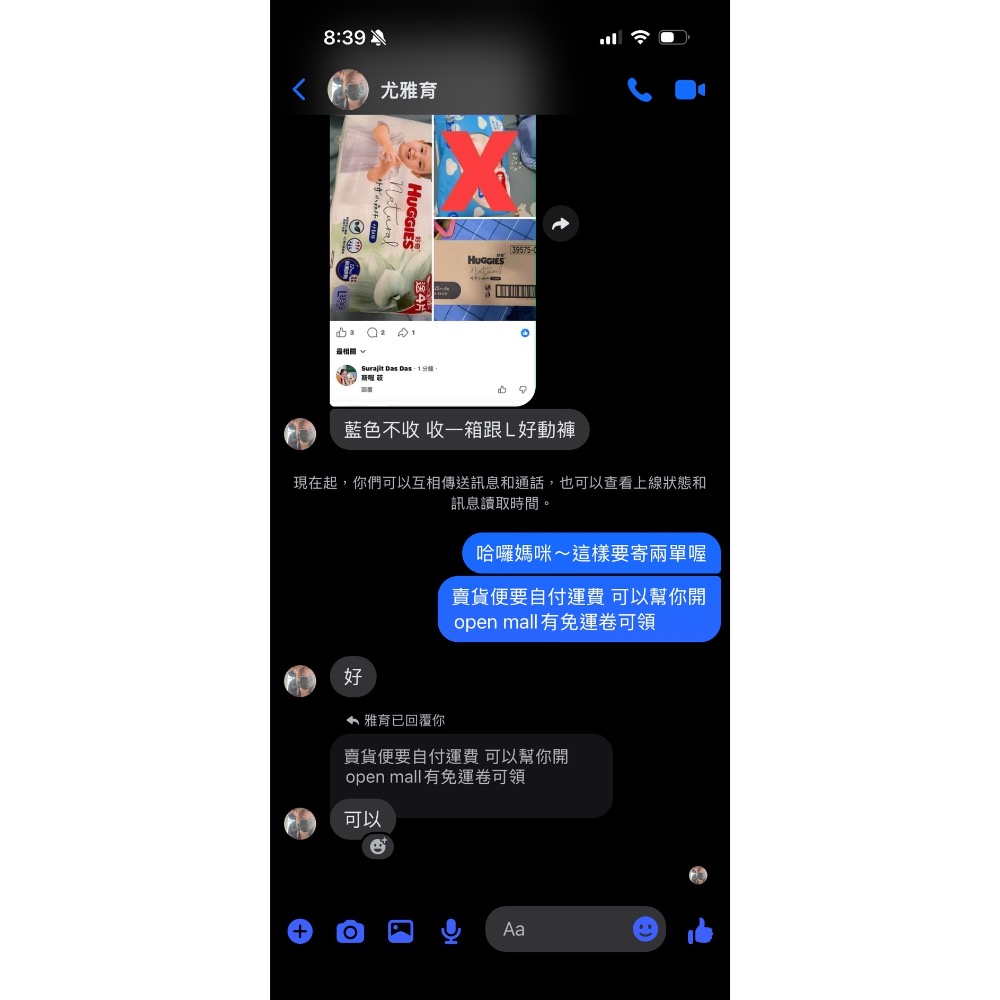This screenshot has height=1000, width=1000.
Task: Add a reaction to the 可以 message
Action: pyautogui.click(x=378, y=846)
